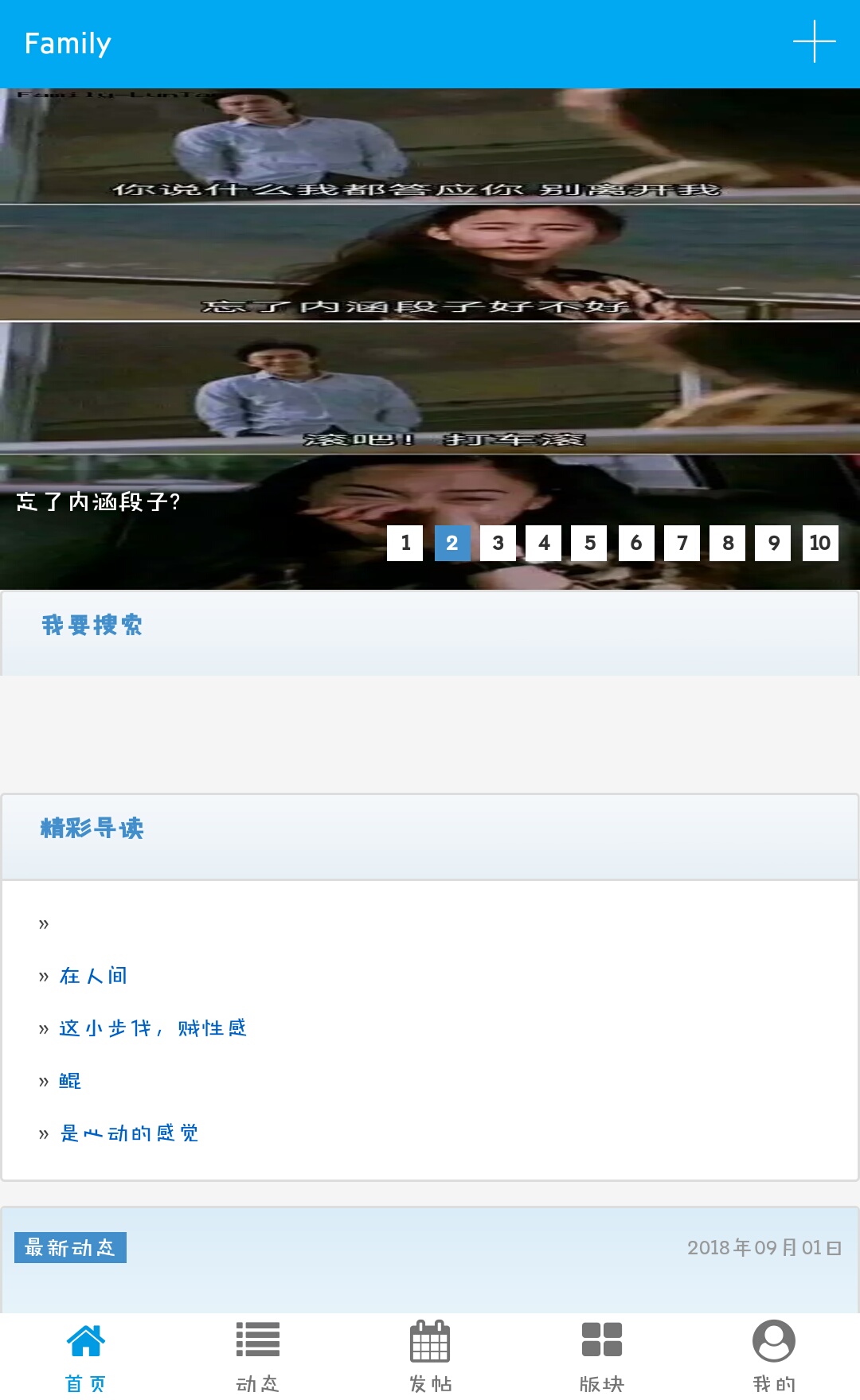Open the 在人间 post link
Image resolution: width=860 pixels, height=1400 pixels.
pos(93,976)
